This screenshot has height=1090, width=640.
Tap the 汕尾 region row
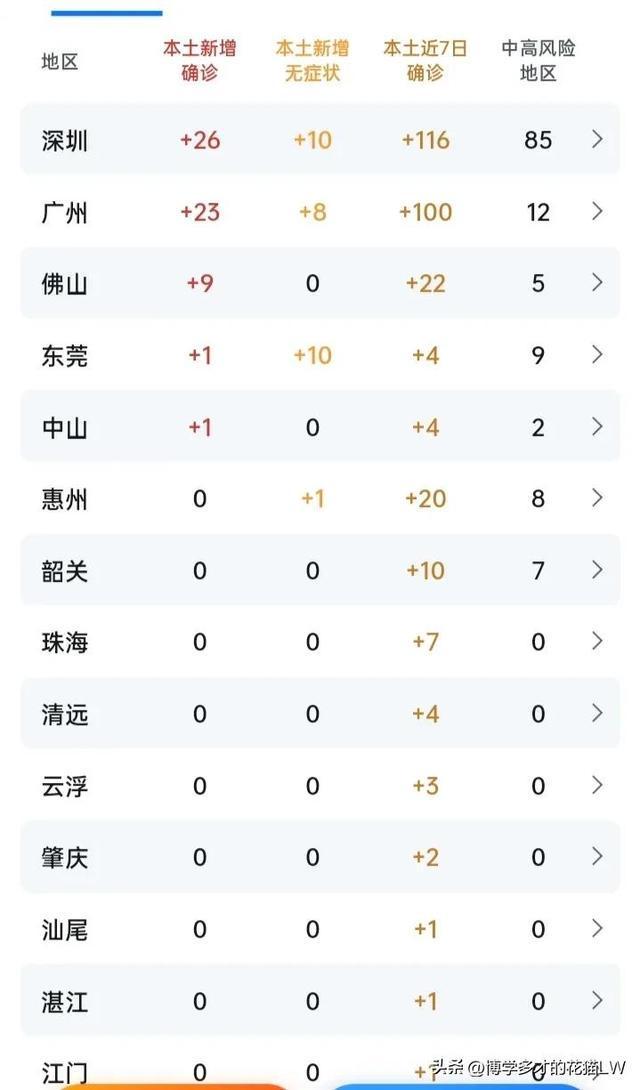(x=320, y=929)
